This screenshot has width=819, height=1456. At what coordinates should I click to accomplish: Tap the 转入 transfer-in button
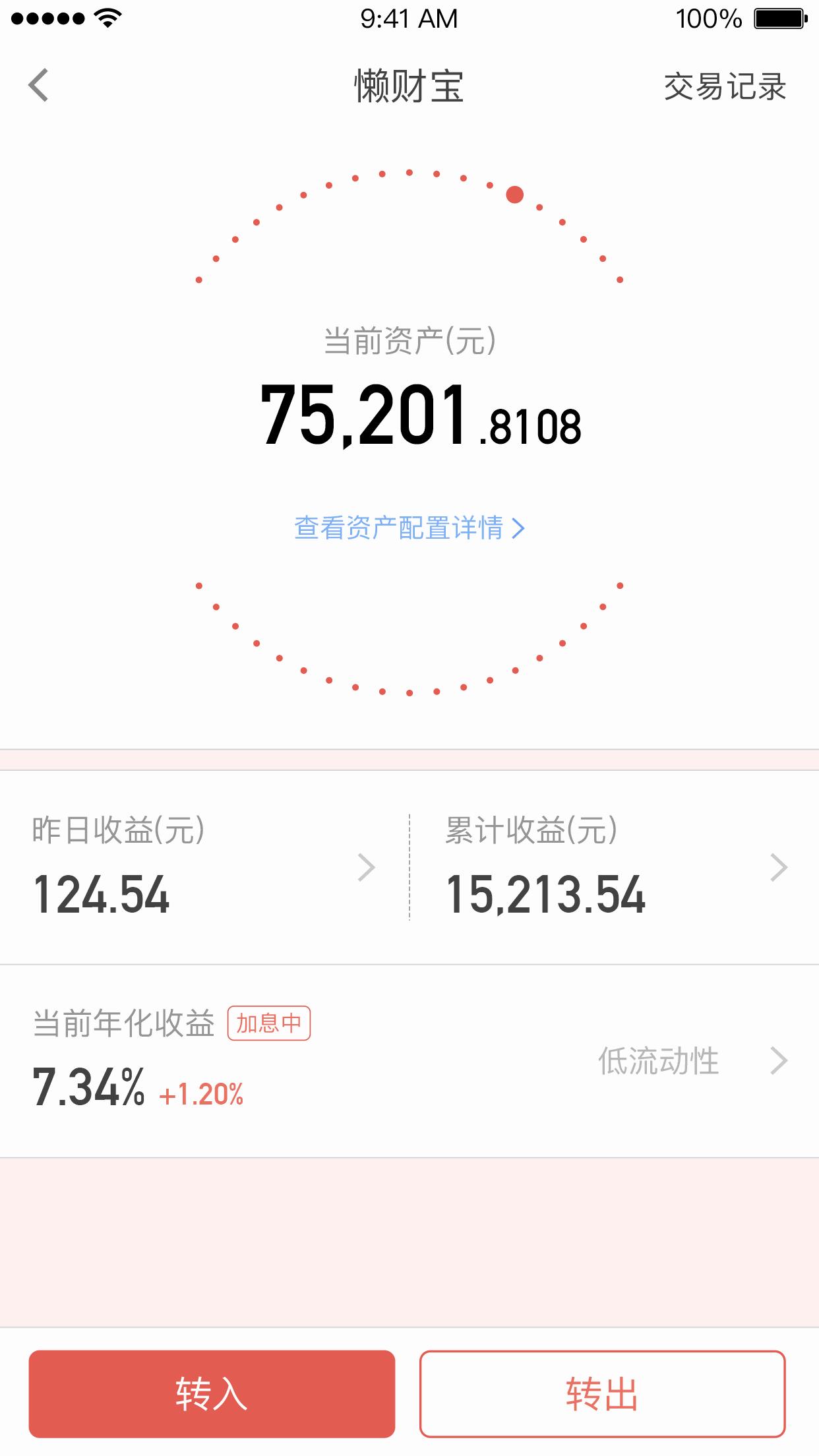[210, 1394]
